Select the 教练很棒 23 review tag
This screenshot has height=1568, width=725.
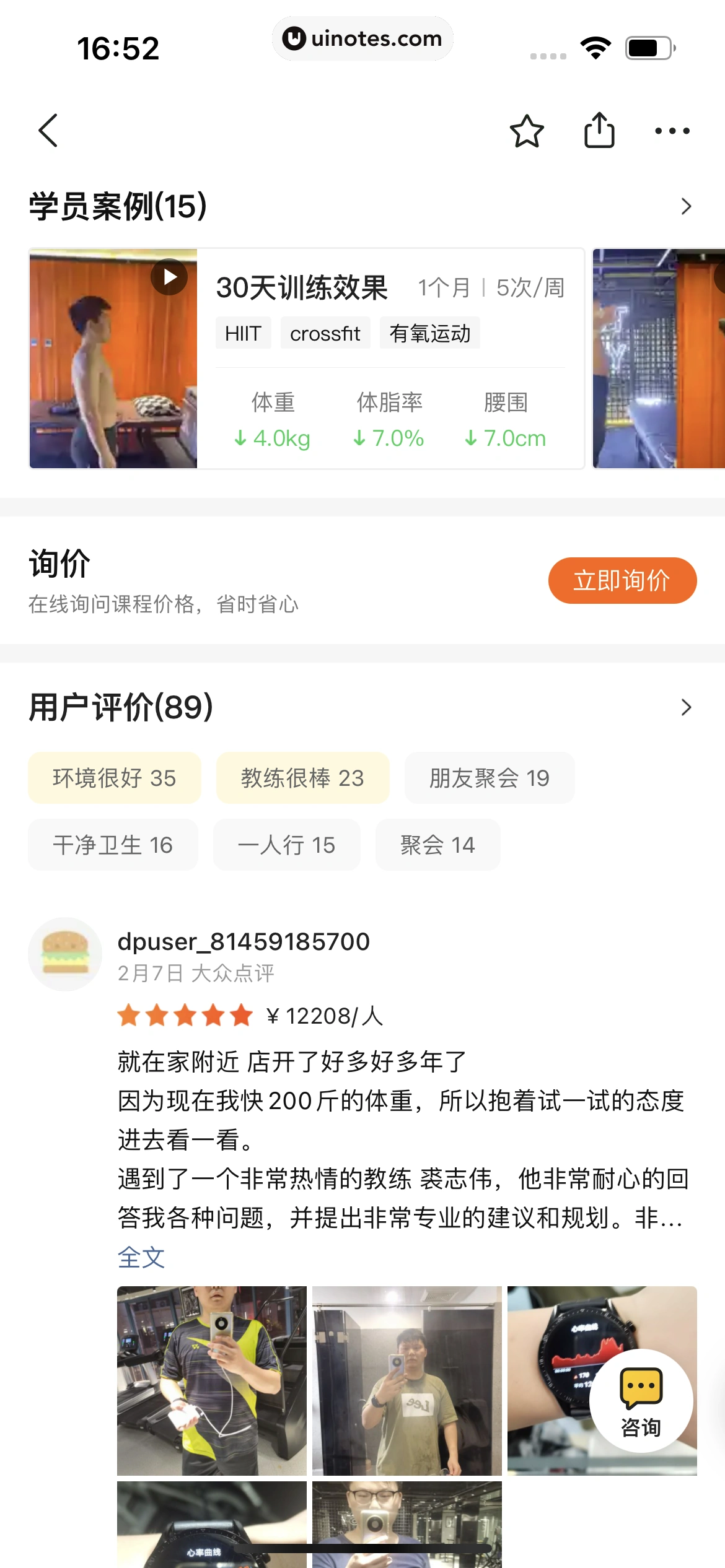pyautogui.click(x=302, y=778)
